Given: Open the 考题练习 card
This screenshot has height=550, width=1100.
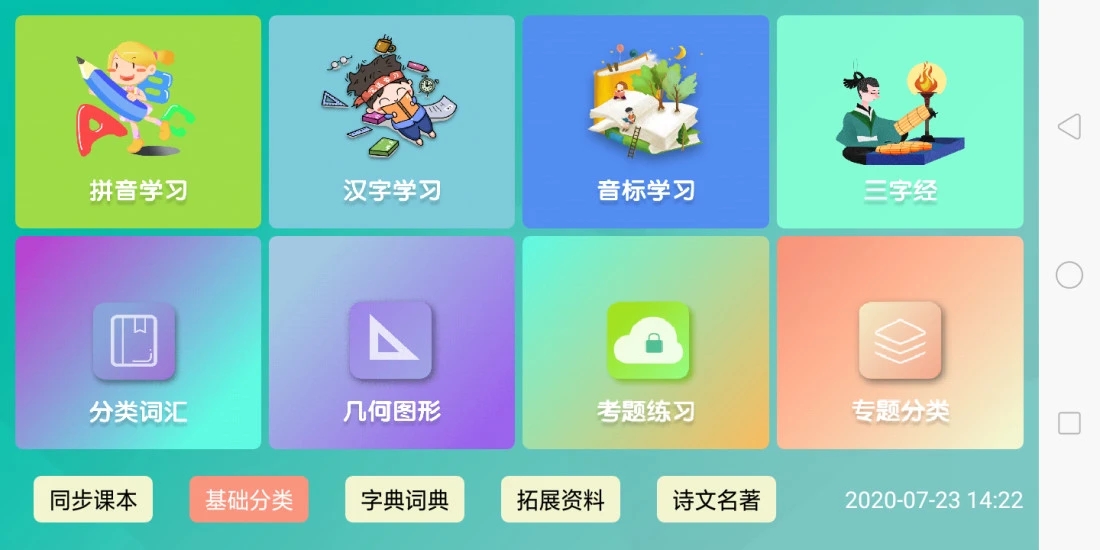Looking at the screenshot, I should point(646,343).
